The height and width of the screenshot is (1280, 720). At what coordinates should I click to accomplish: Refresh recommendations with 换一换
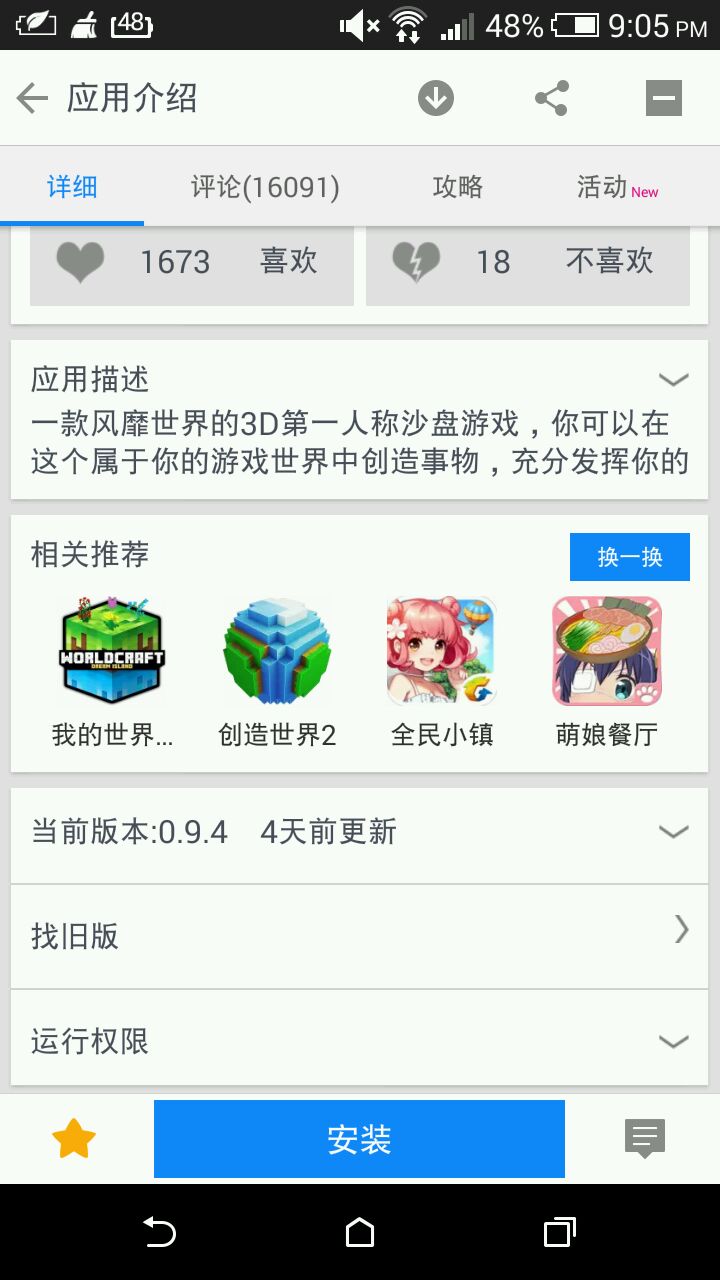tap(629, 557)
